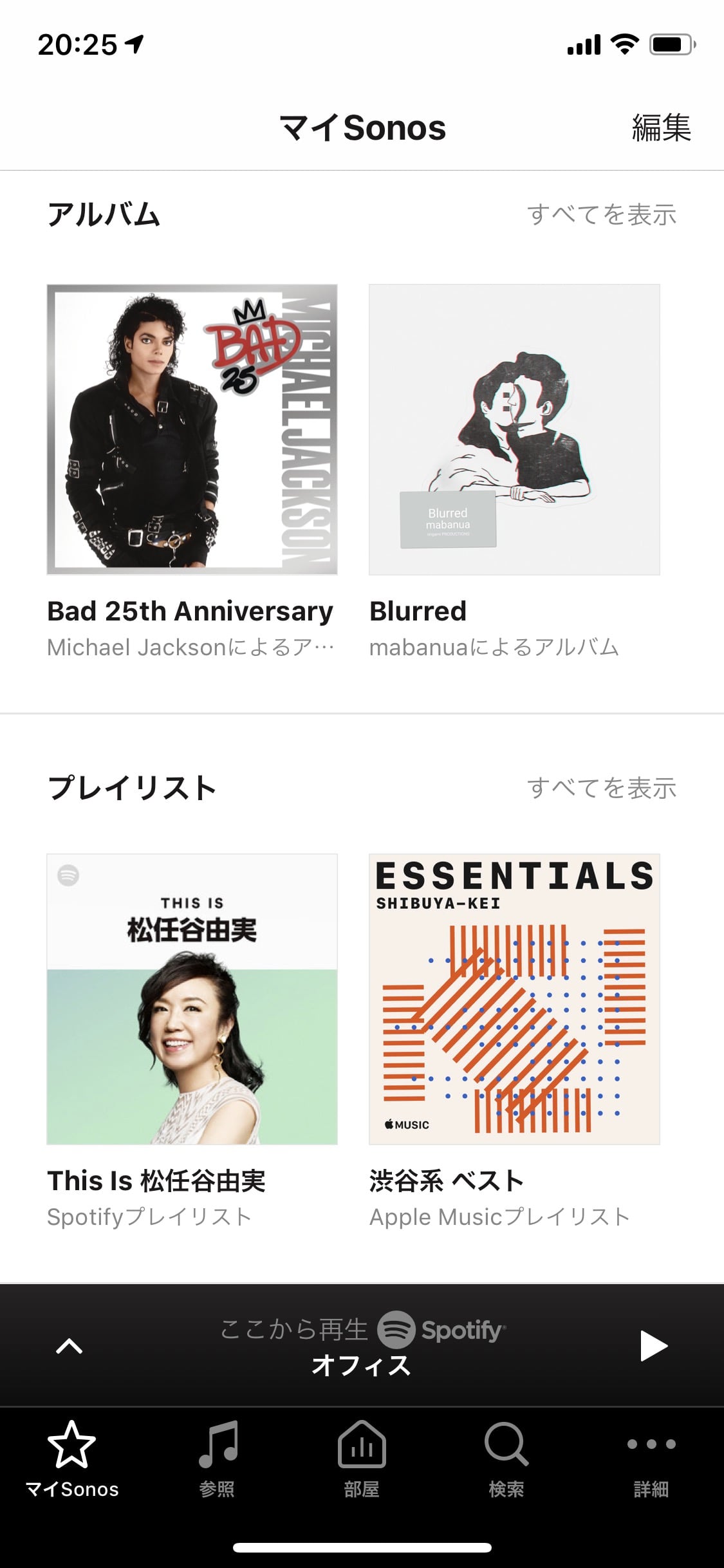The image size is (724, 1568).
Task: Switch to the 部屋 (Rooms) tab
Action: coord(362,1460)
